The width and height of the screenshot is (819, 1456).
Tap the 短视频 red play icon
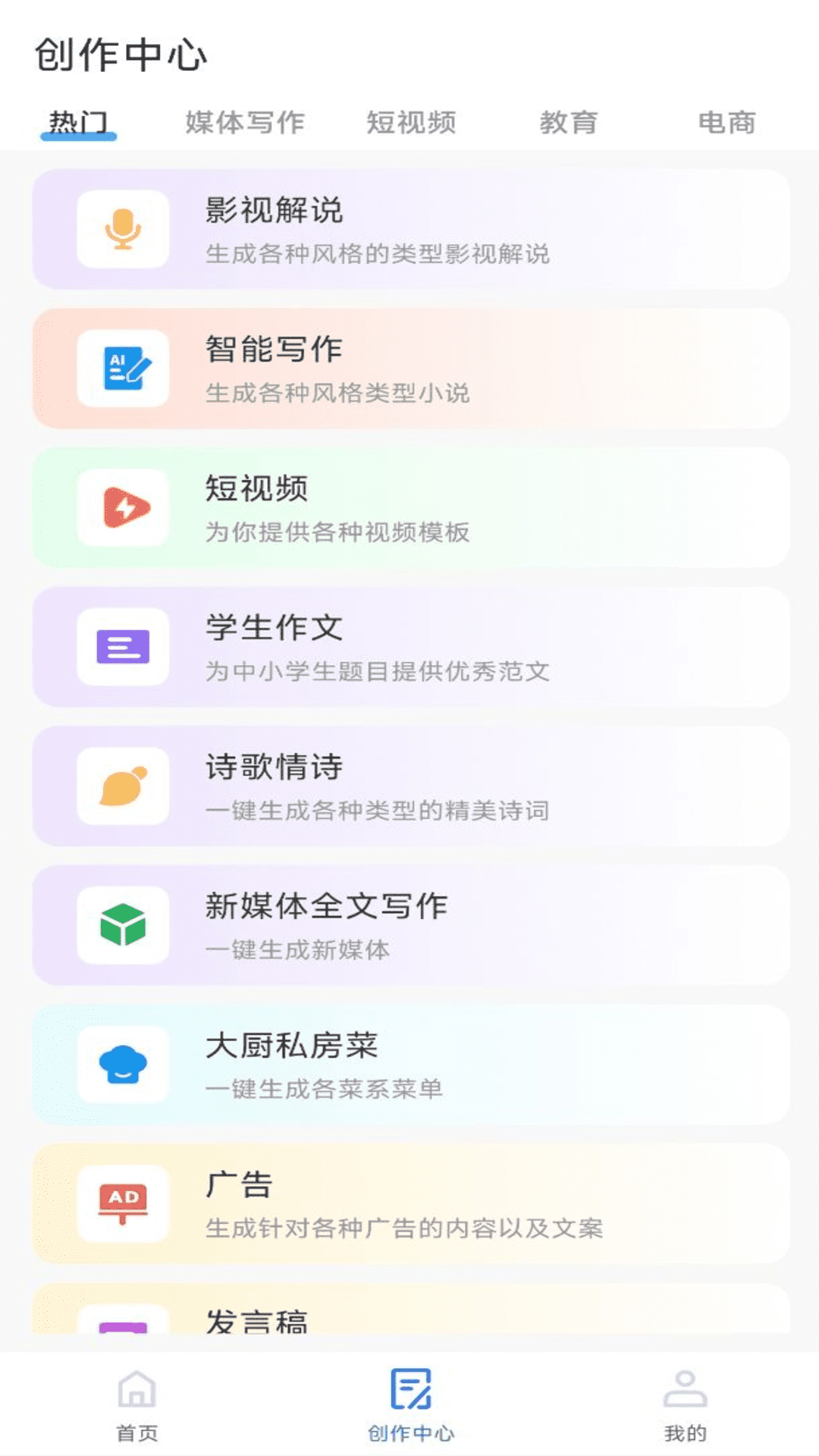124,508
